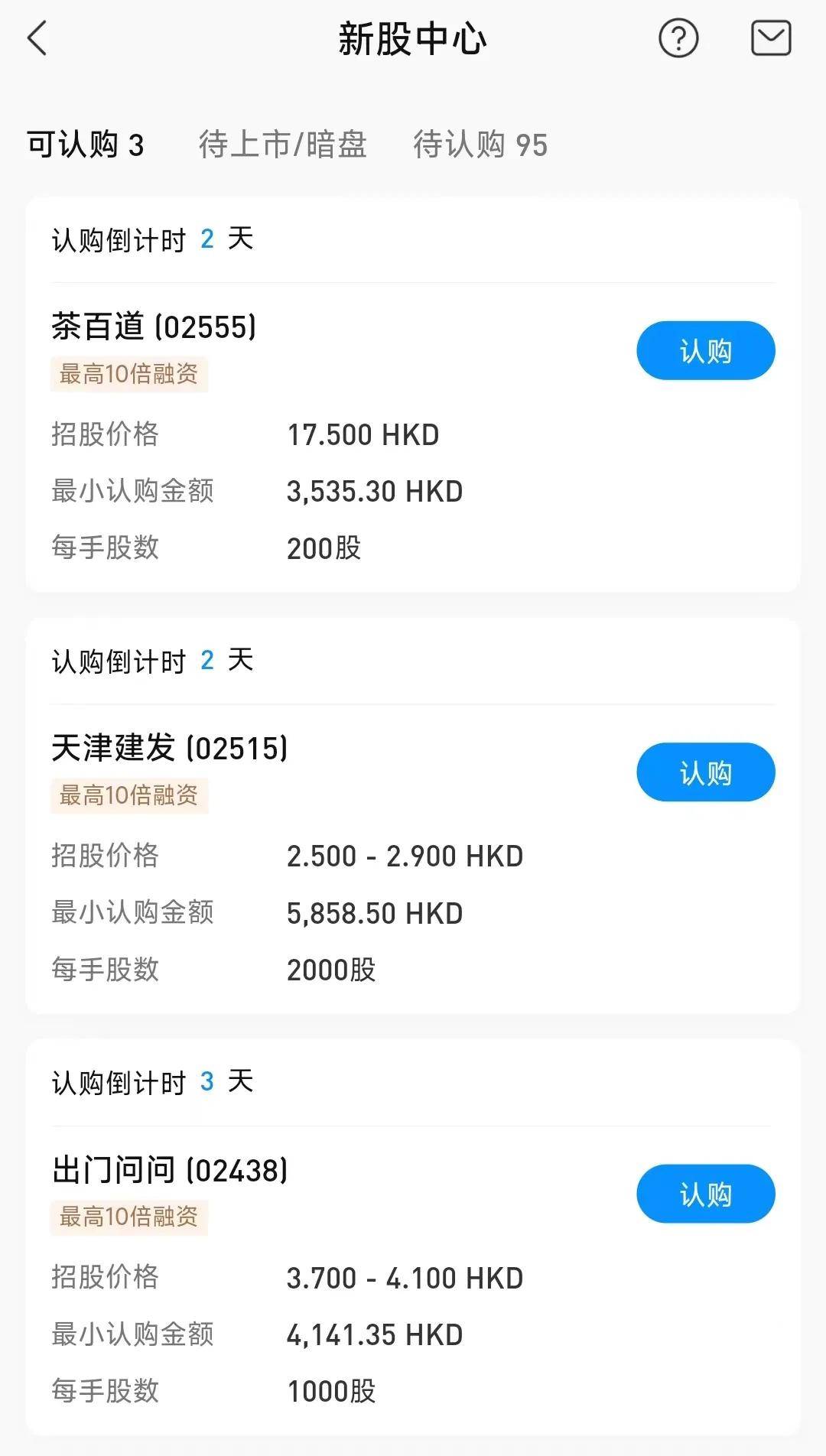Tap 最高10倍融资 badge under 茶百道
The height and width of the screenshot is (1456, 826).
click(129, 375)
